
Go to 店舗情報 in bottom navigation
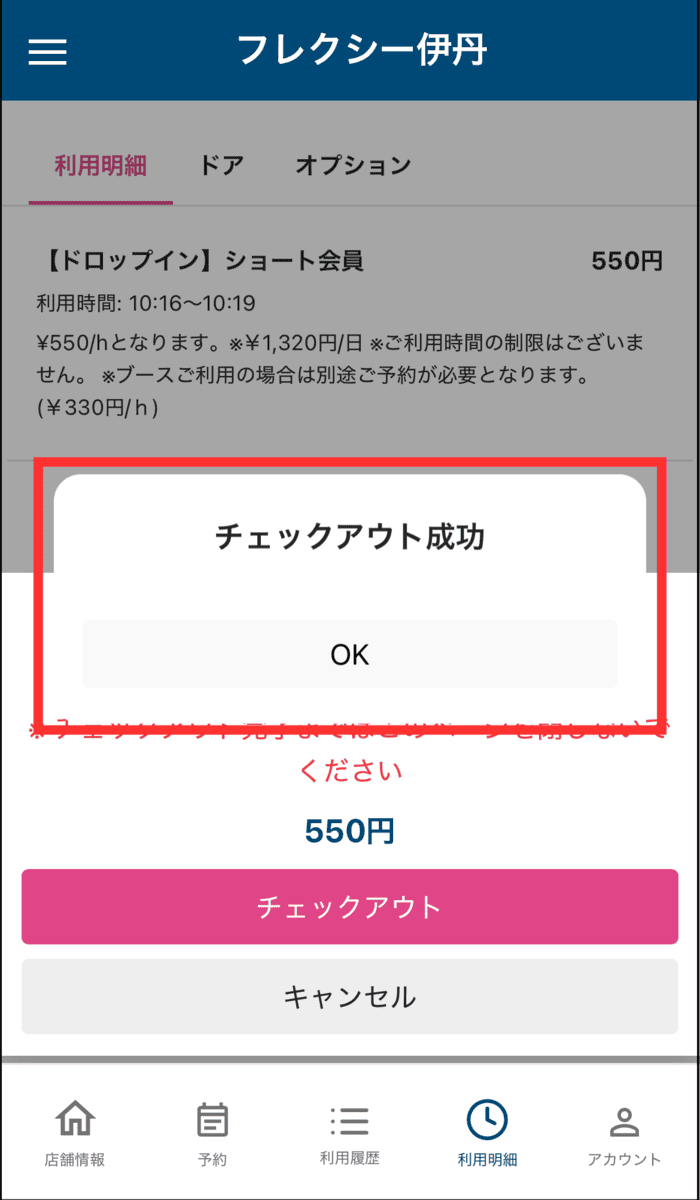click(75, 1133)
